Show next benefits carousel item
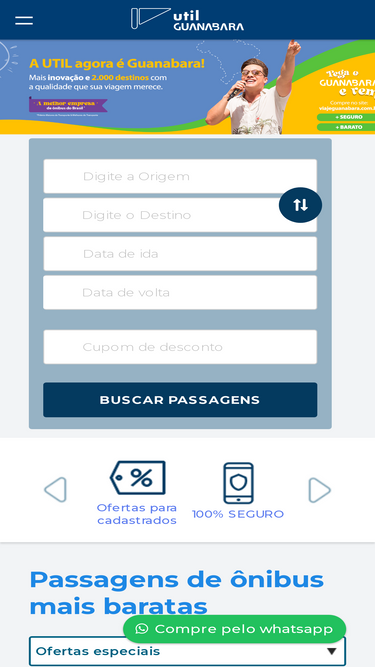Image resolution: width=375 pixels, height=667 pixels. 319,490
